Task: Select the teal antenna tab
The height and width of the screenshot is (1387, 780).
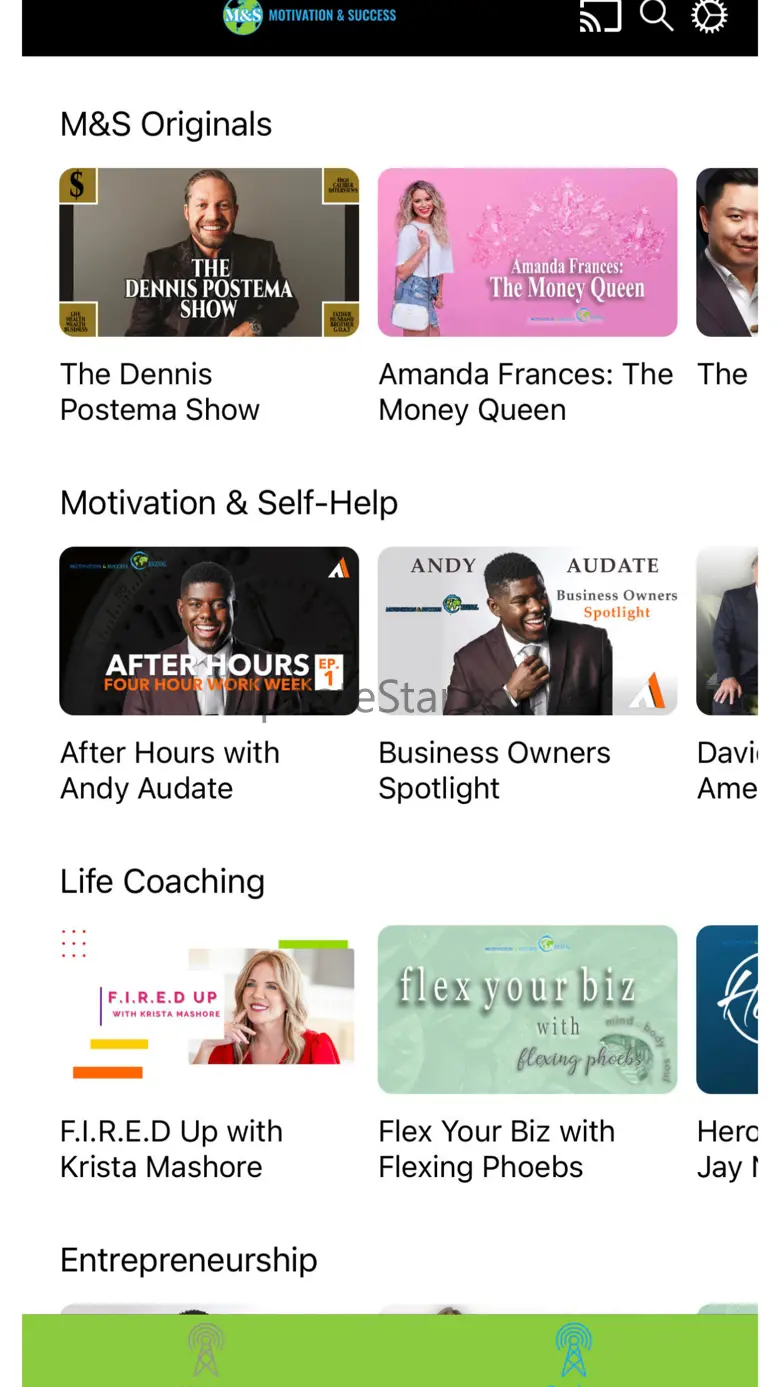Action: pos(573,1350)
